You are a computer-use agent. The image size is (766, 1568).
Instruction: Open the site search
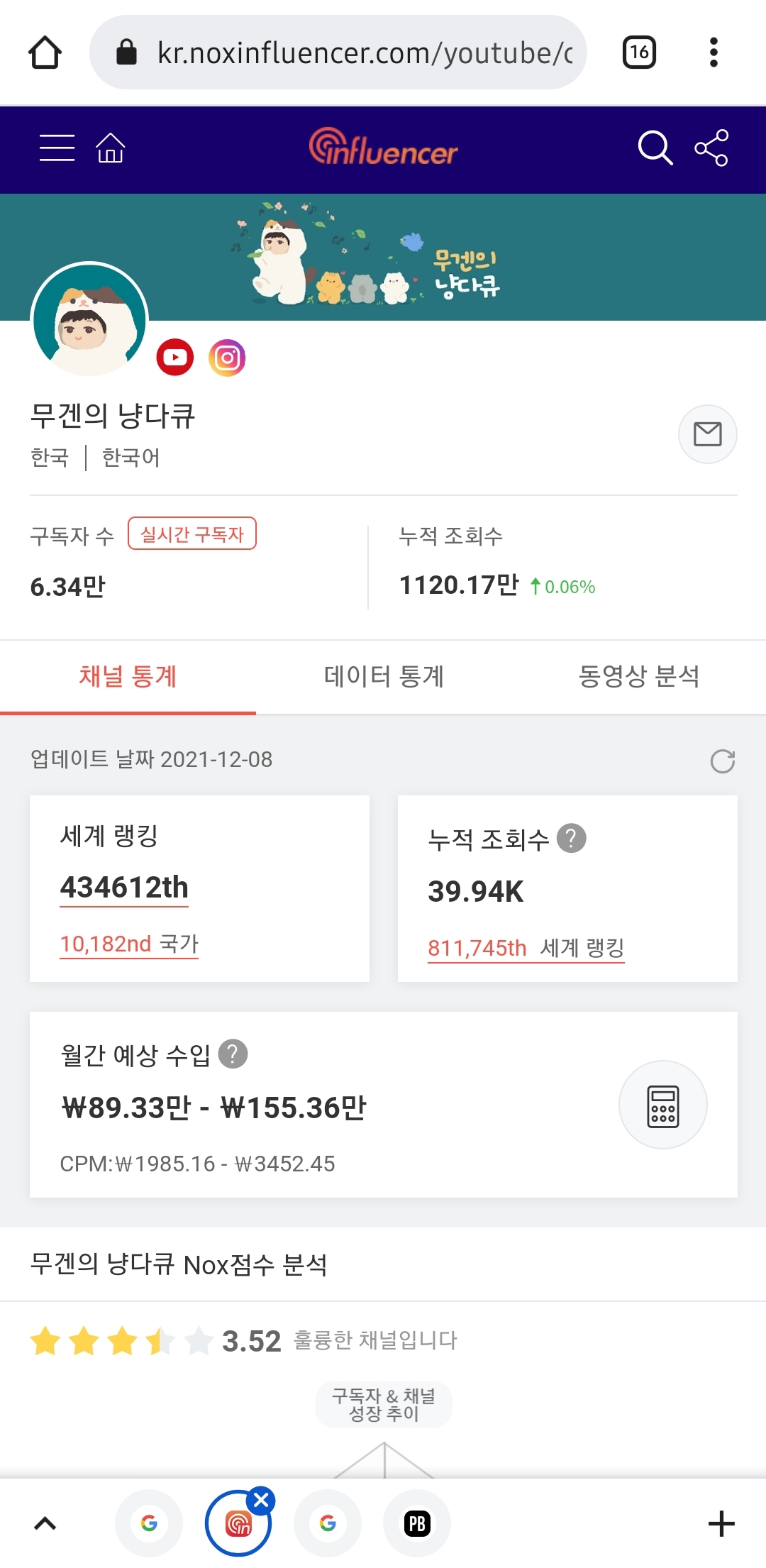(x=655, y=148)
